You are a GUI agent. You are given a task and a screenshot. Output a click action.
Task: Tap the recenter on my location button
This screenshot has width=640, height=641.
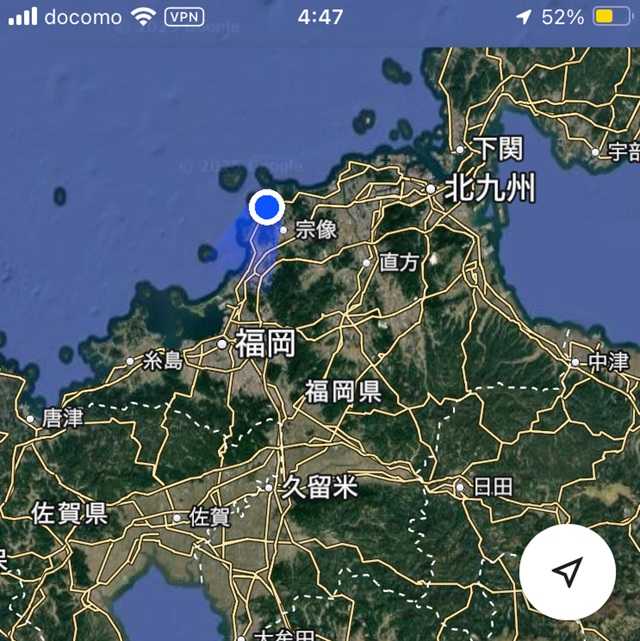pos(567,572)
